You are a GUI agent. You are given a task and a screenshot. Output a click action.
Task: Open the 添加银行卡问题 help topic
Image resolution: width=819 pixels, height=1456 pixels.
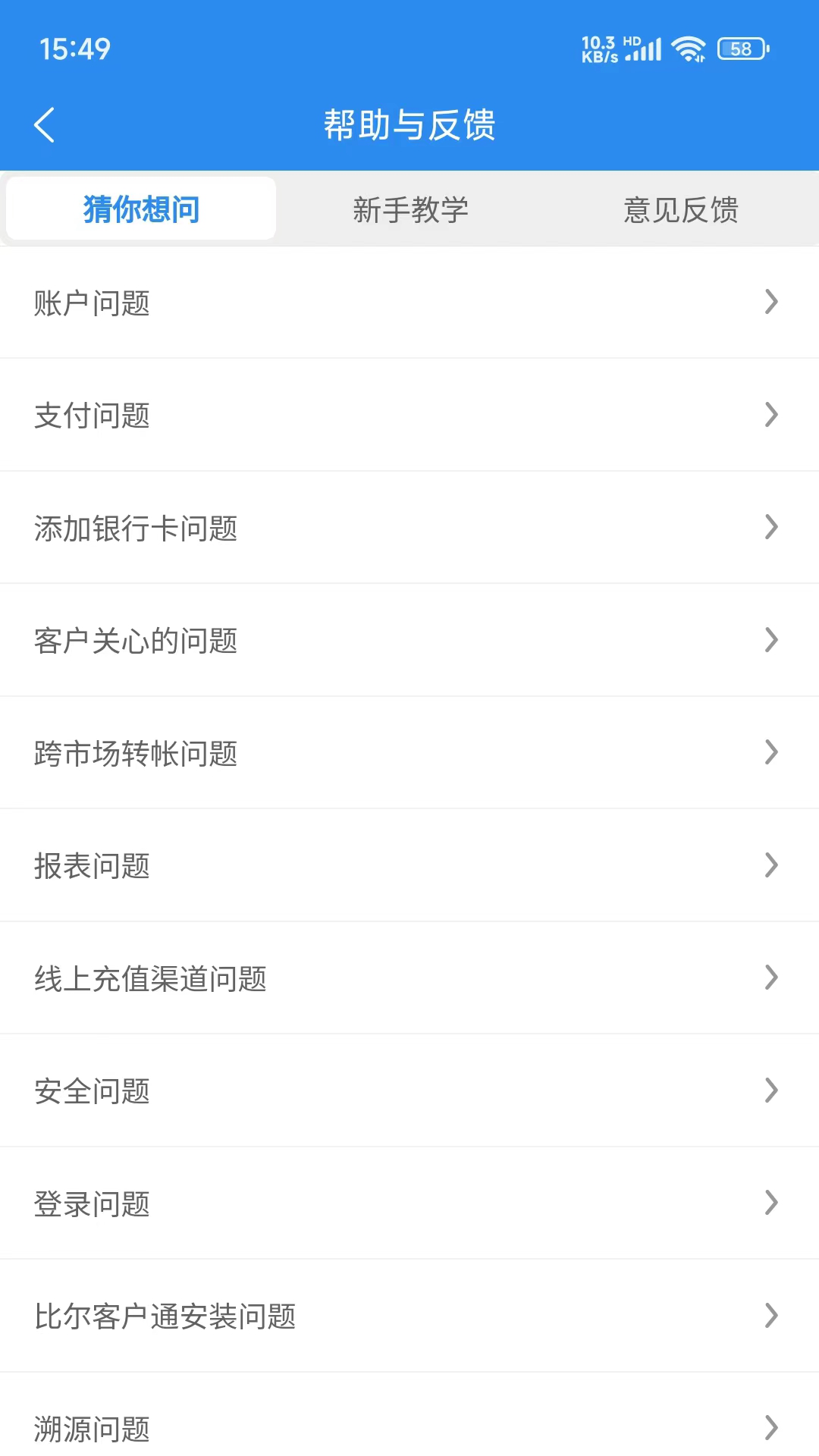pyautogui.click(x=409, y=528)
